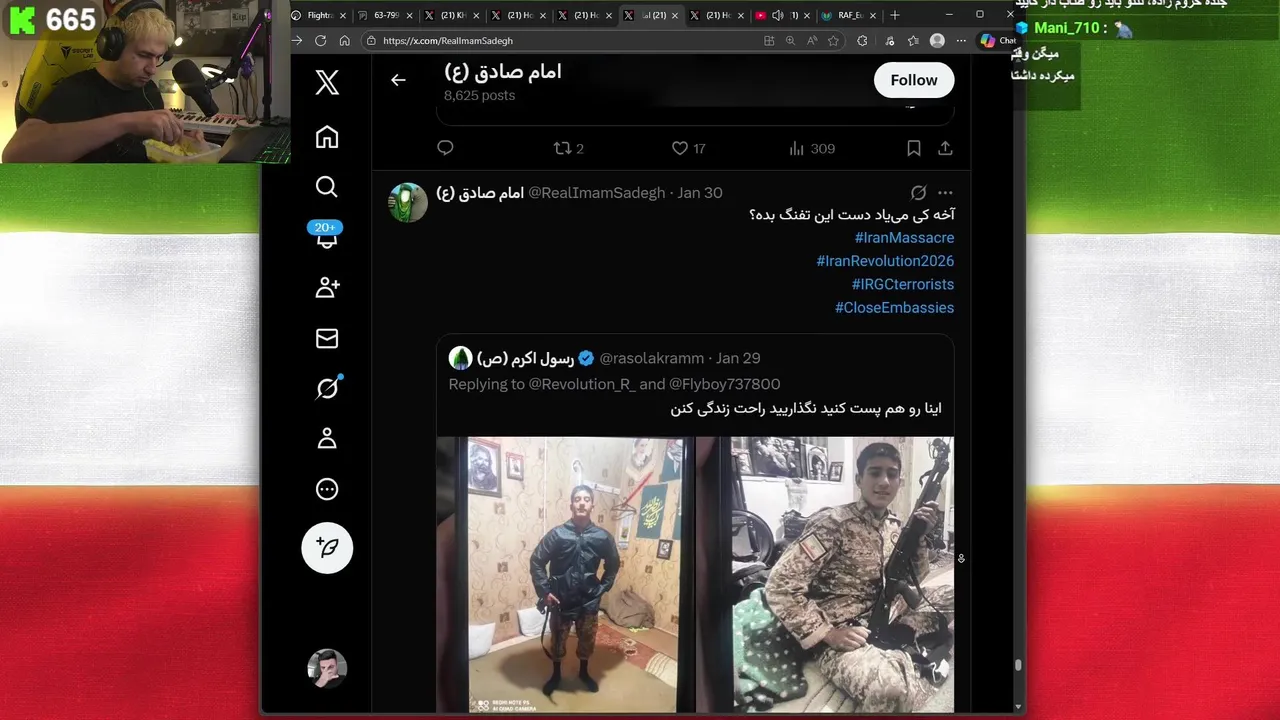Select the x.com address bar
The height and width of the screenshot is (720, 1280).
pos(560,41)
